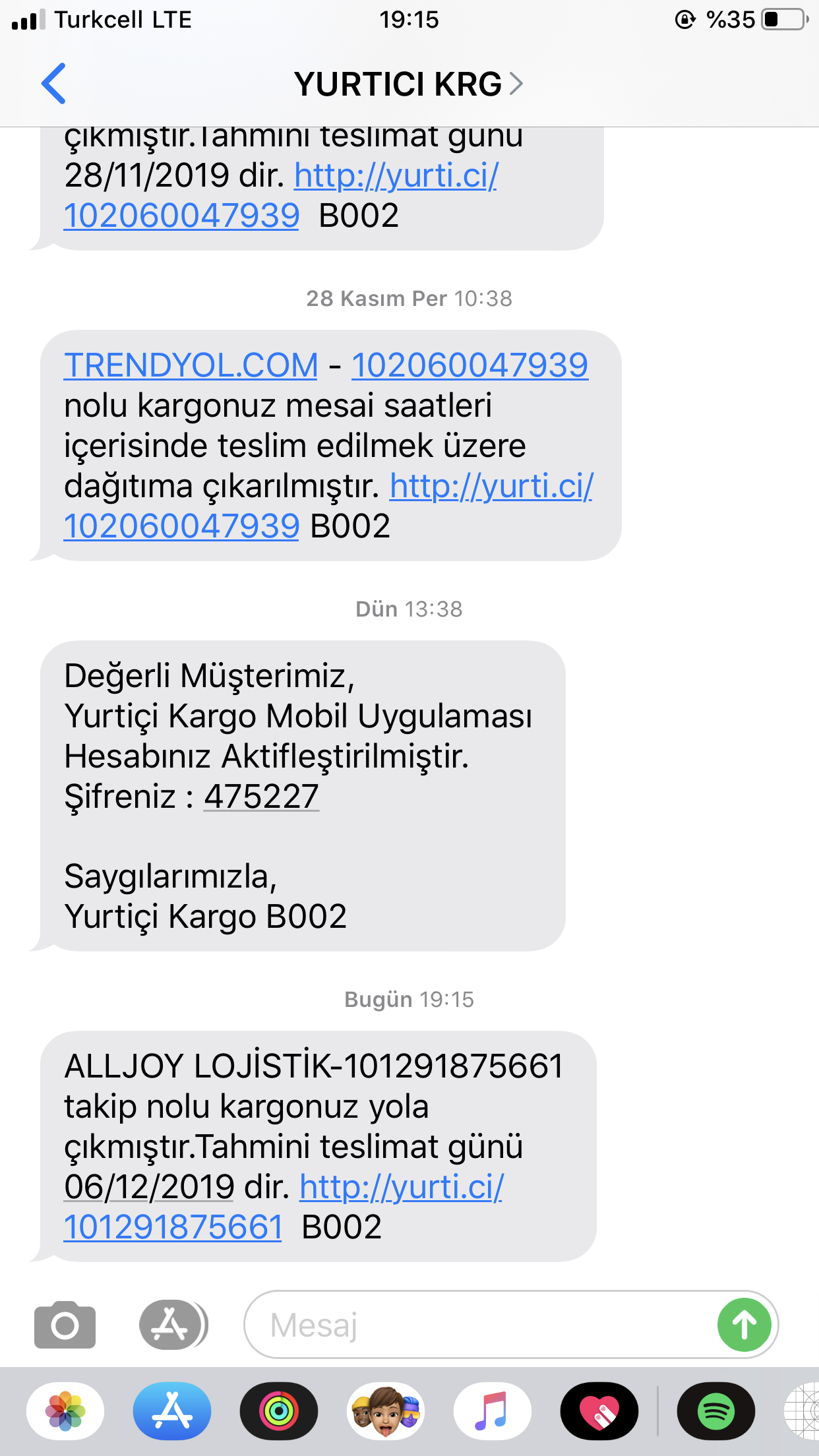Open the Digital Touch heart app

[x=599, y=1411]
